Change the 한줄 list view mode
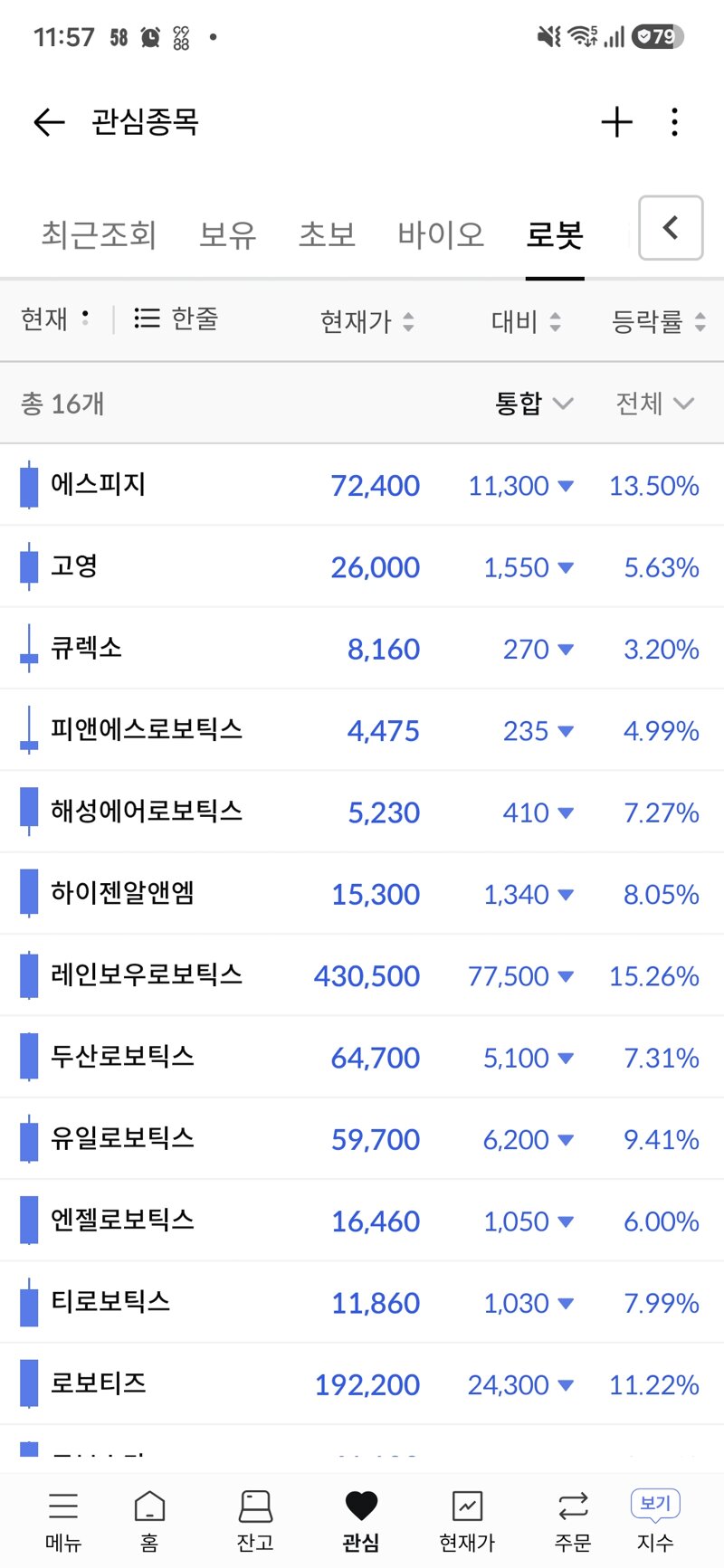 pos(176,318)
